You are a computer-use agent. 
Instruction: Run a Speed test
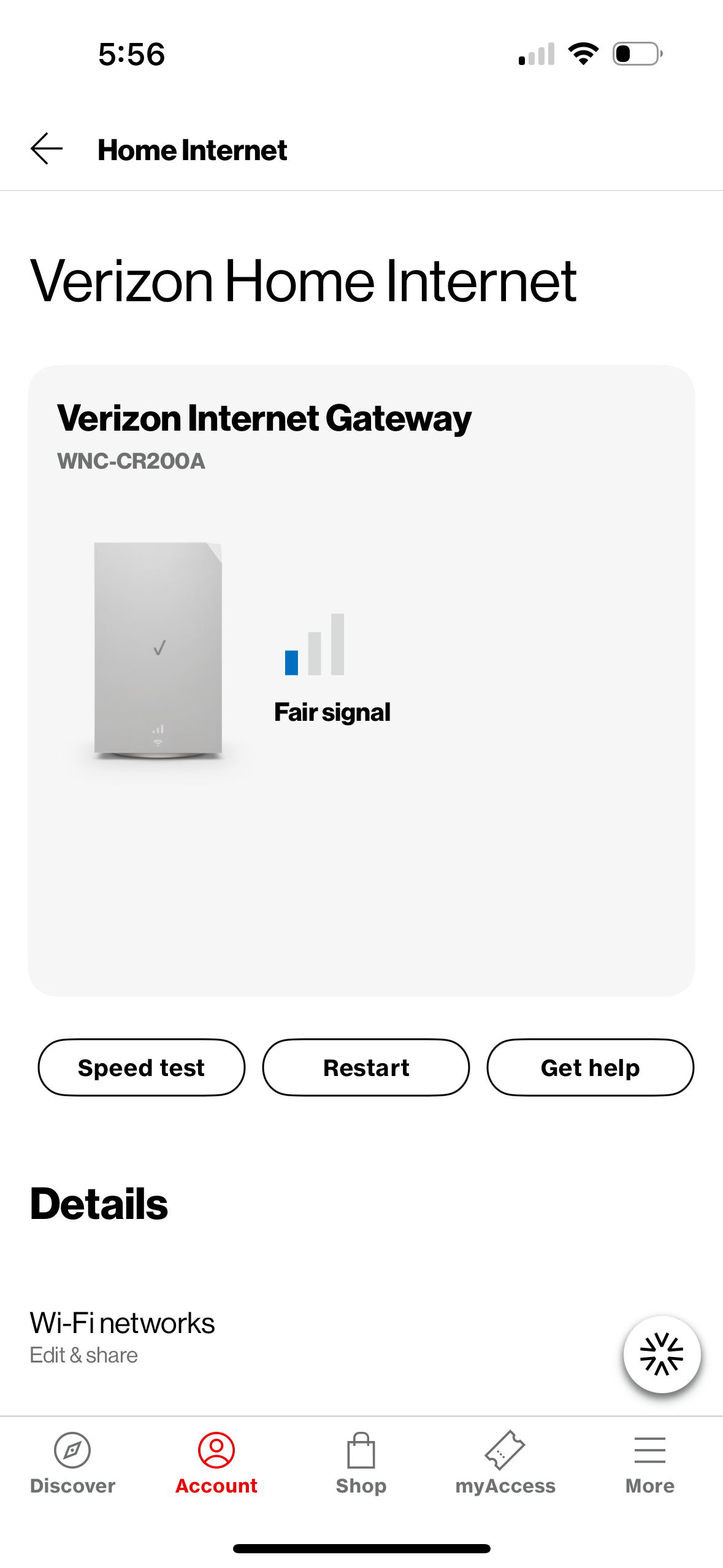click(141, 1067)
